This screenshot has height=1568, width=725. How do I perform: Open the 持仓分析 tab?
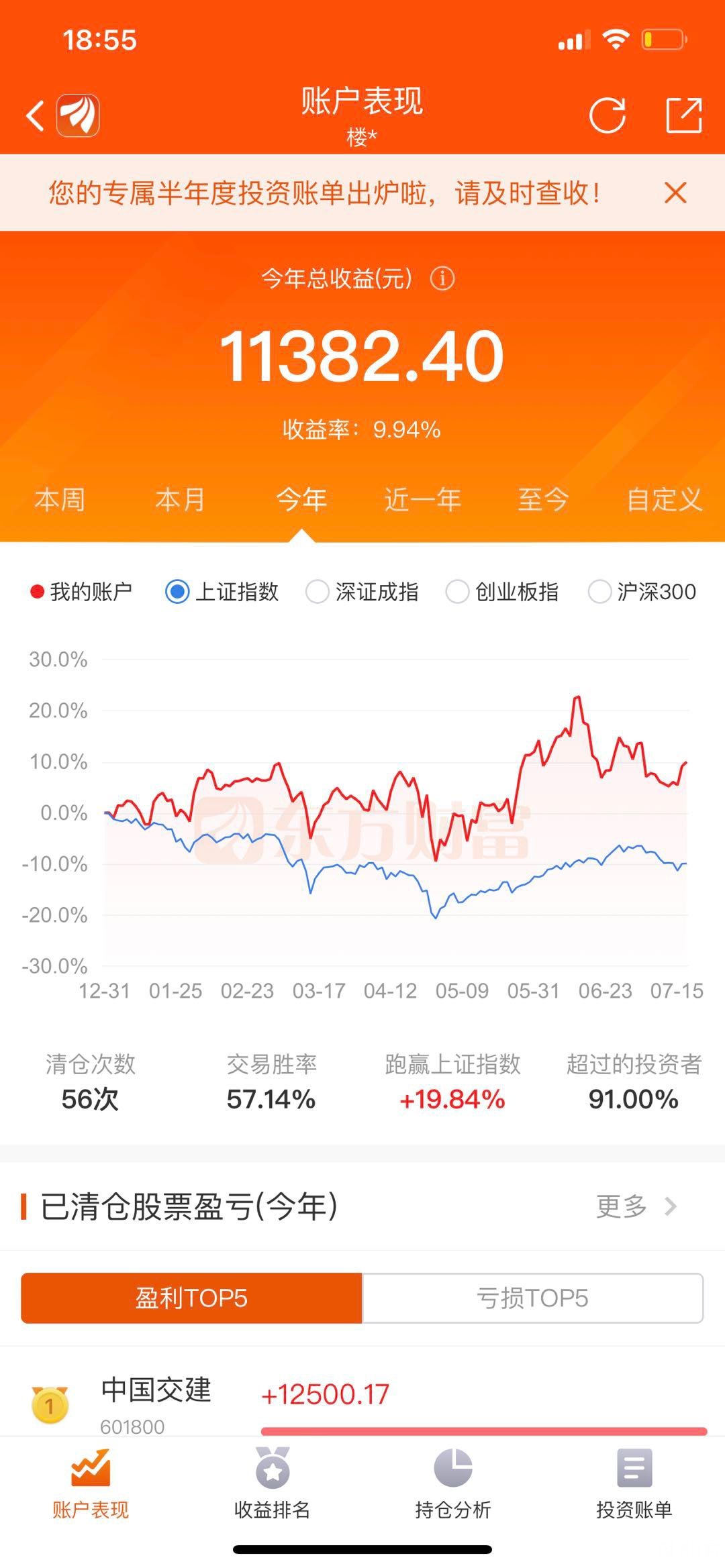point(453,1484)
